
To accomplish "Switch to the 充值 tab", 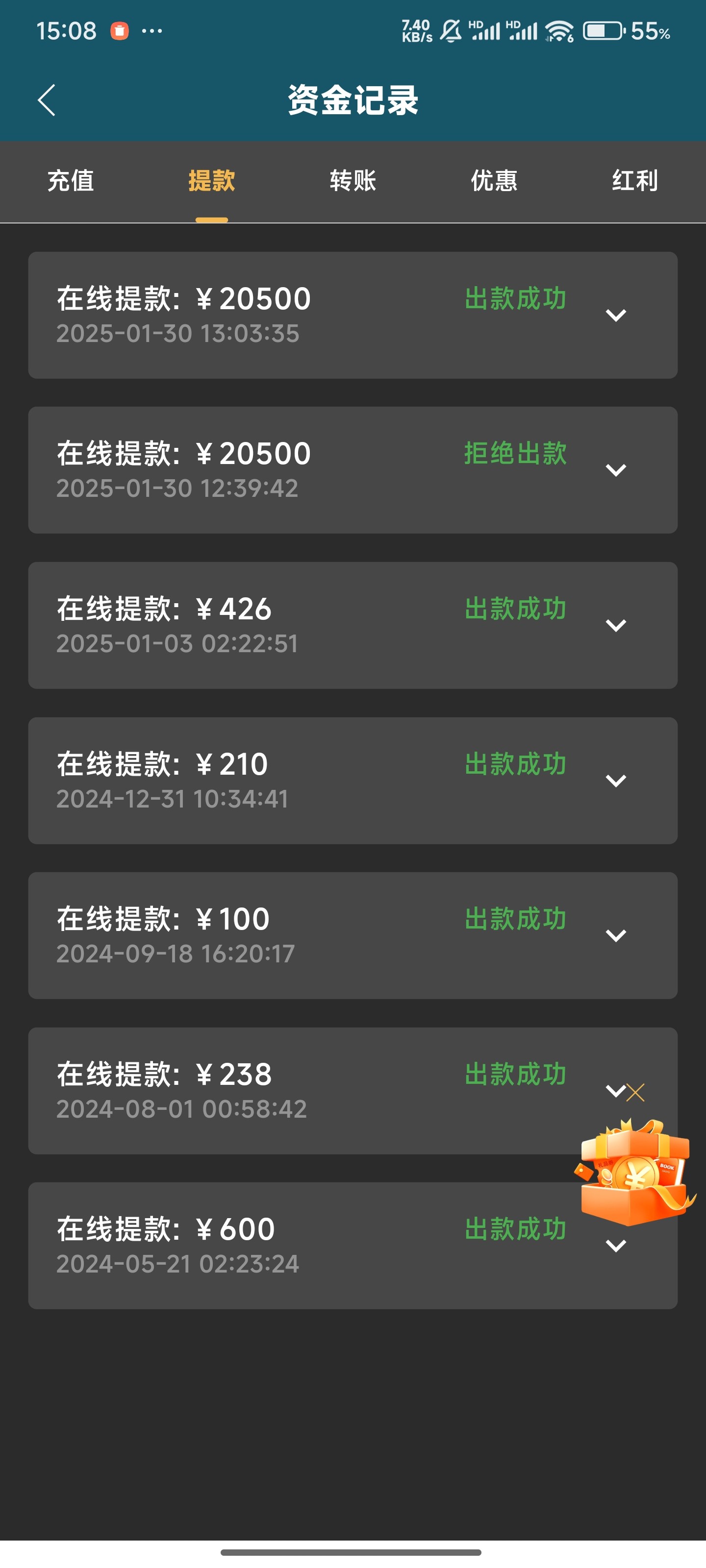I will click(71, 181).
